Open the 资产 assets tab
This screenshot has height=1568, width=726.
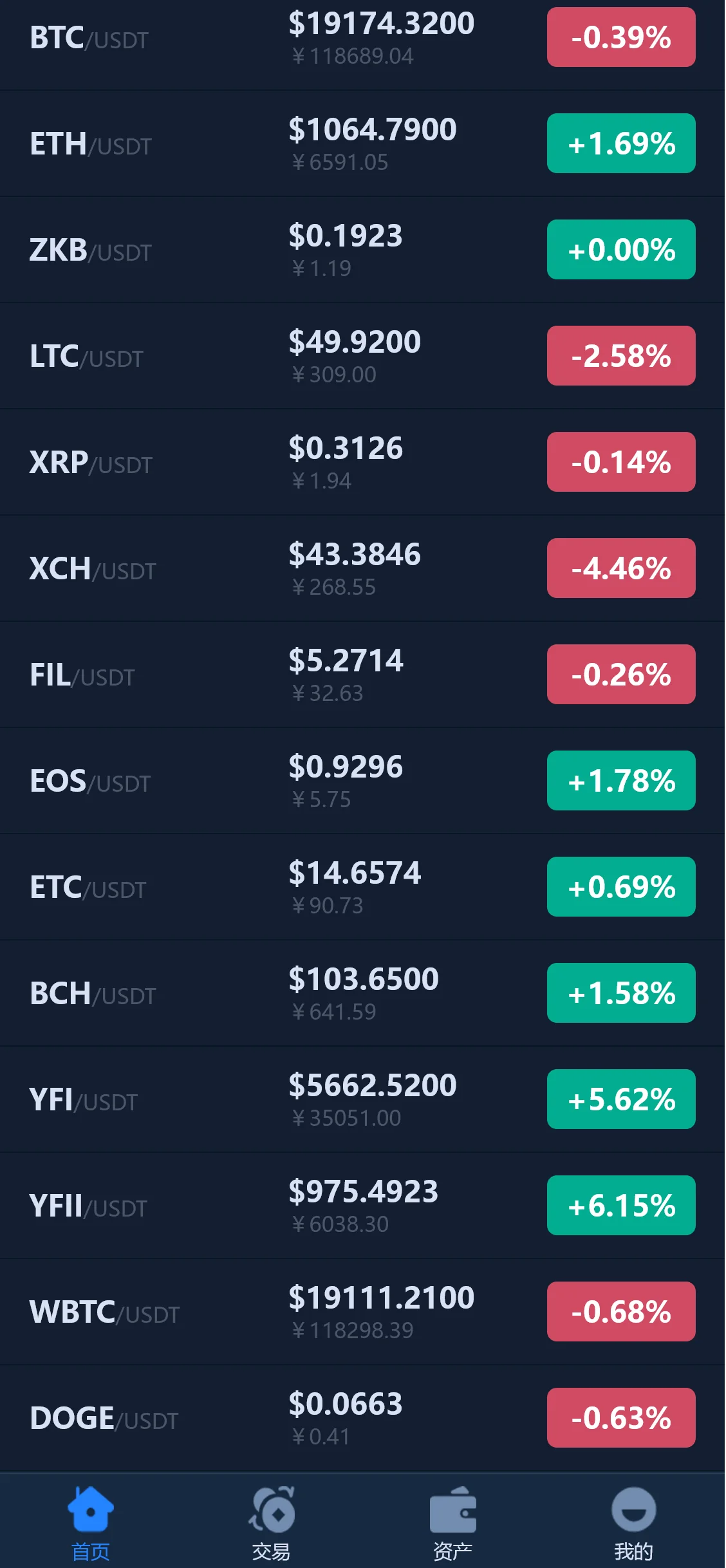(x=453, y=1523)
